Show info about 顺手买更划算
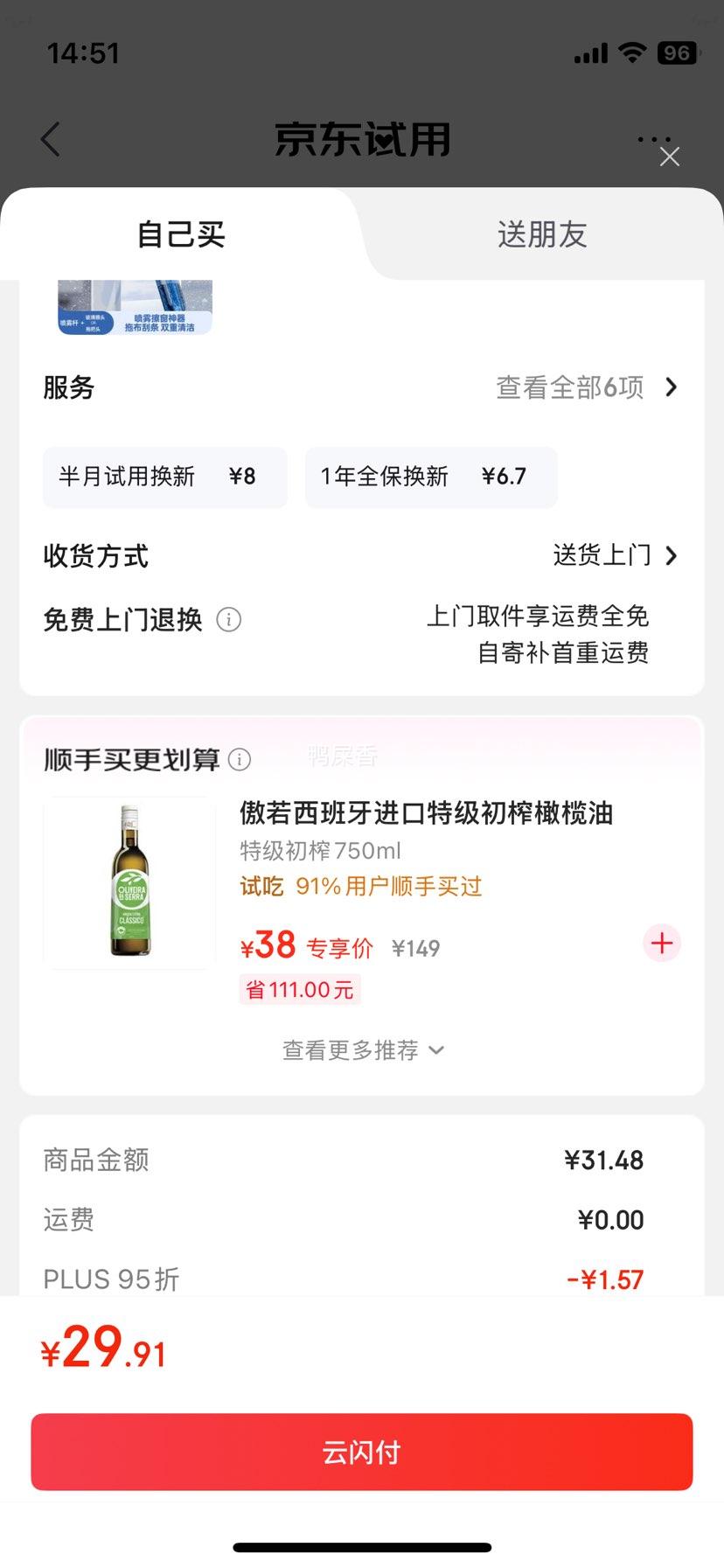The width and height of the screenshot is (724, 1568). tap(240, 759)
